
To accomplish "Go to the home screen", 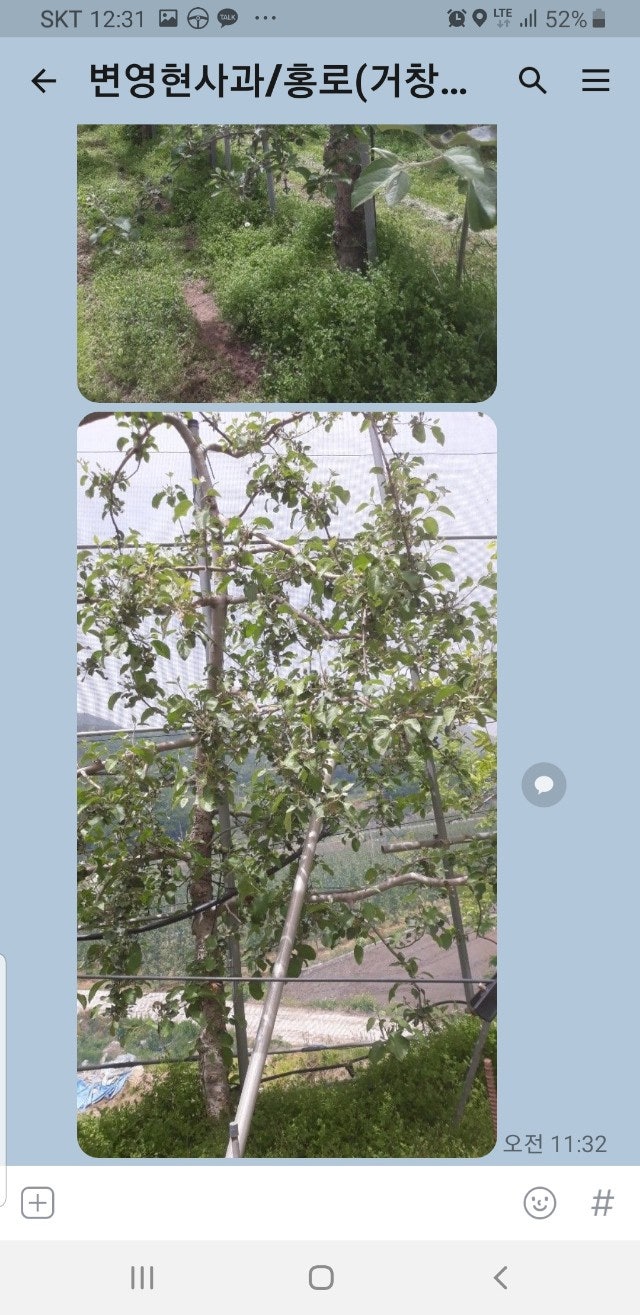I will click(x=320, y=1277).
